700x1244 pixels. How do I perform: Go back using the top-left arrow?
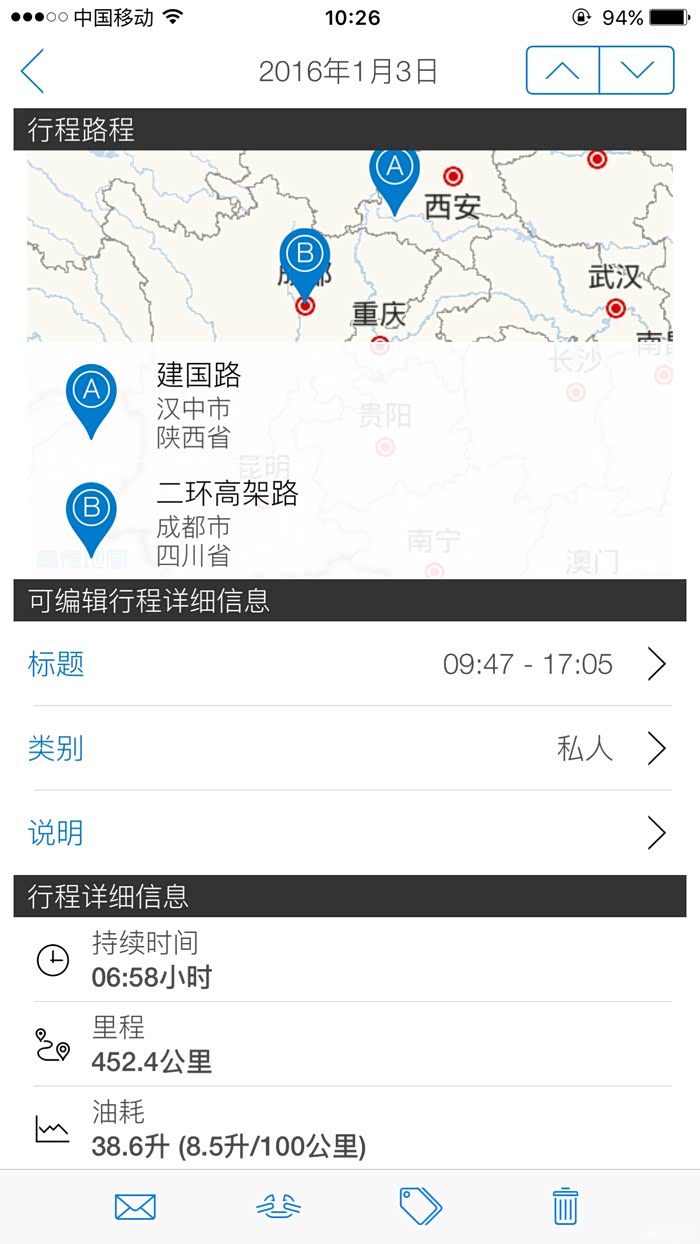click(32, 71)
